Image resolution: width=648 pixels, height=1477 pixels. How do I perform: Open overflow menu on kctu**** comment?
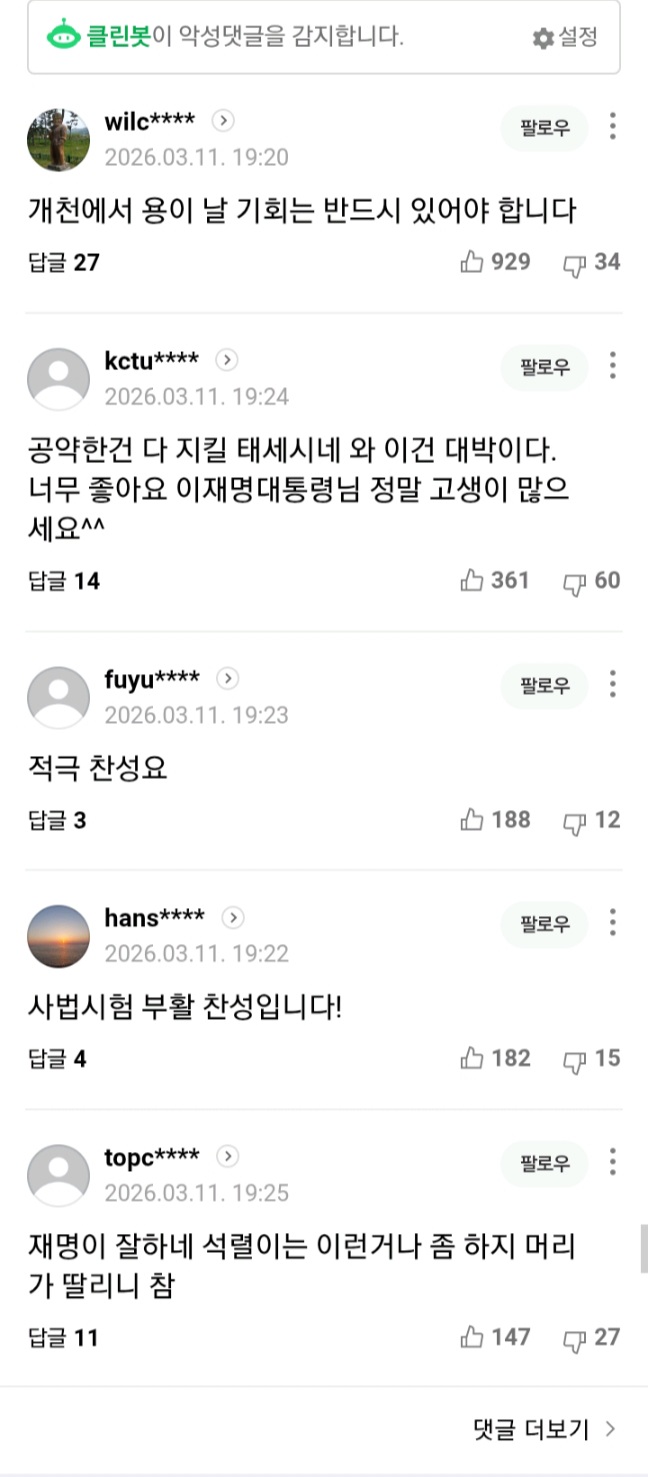tap(612, 365)
